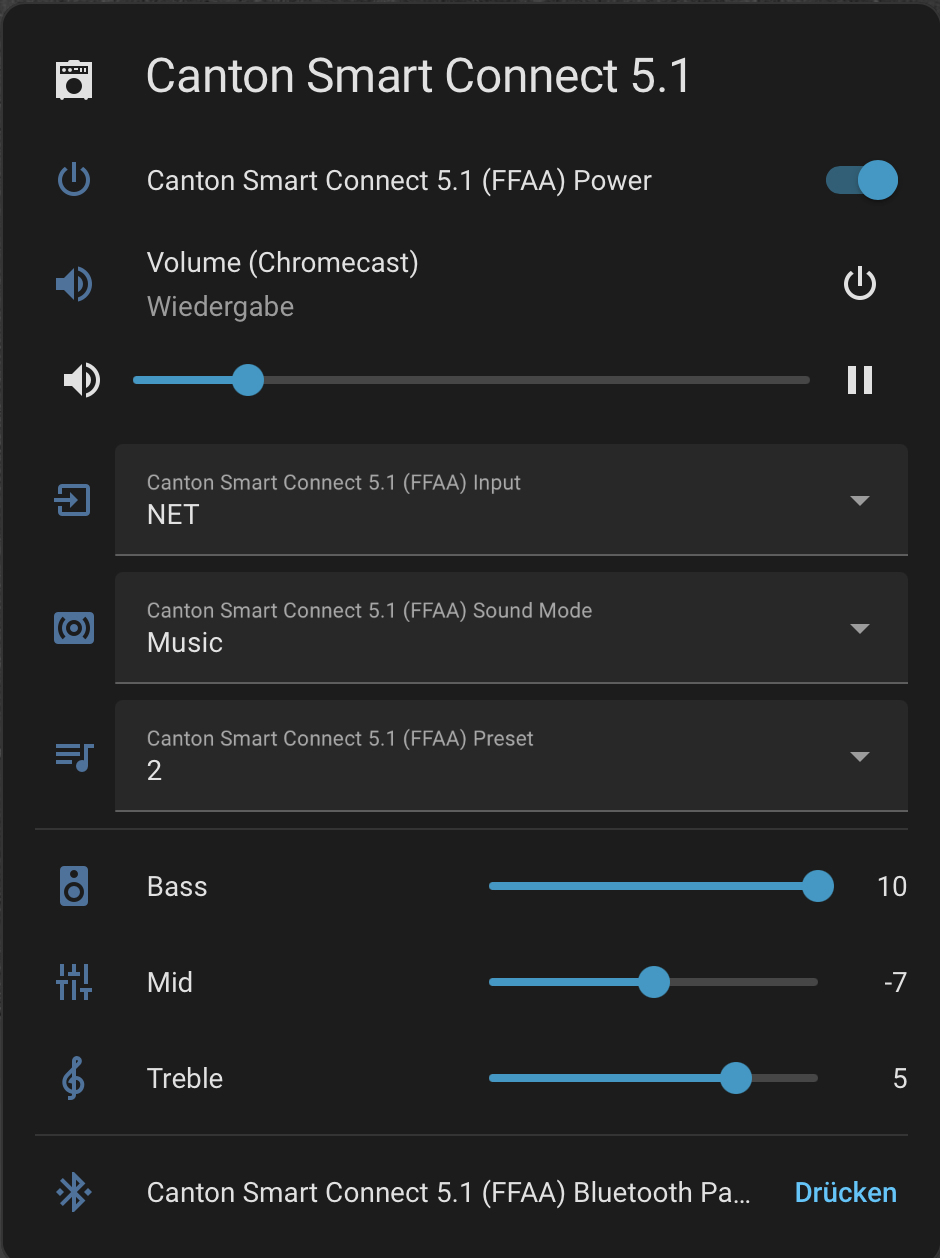Open the Preset dropdown showing 2
This screenshot has width=940, height=1258.
point(511,755)
